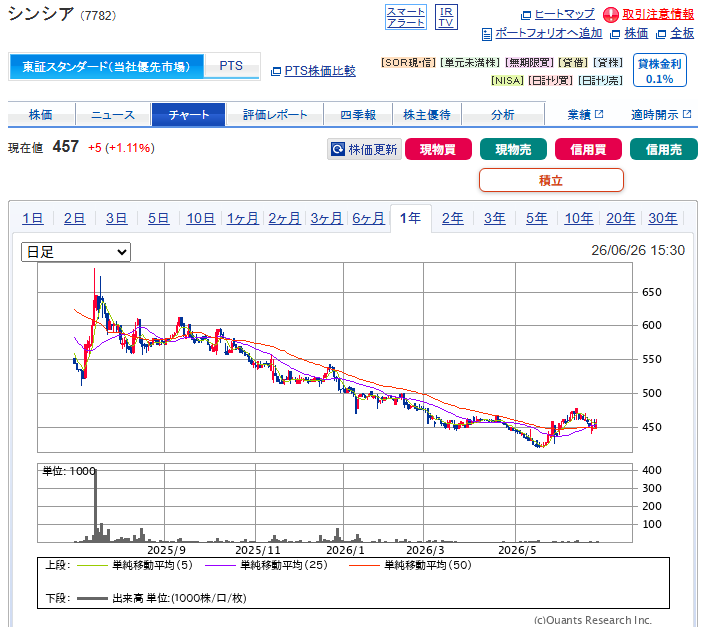Open PTS株価比較 link
Screen dimensions: 702x627
313,71
